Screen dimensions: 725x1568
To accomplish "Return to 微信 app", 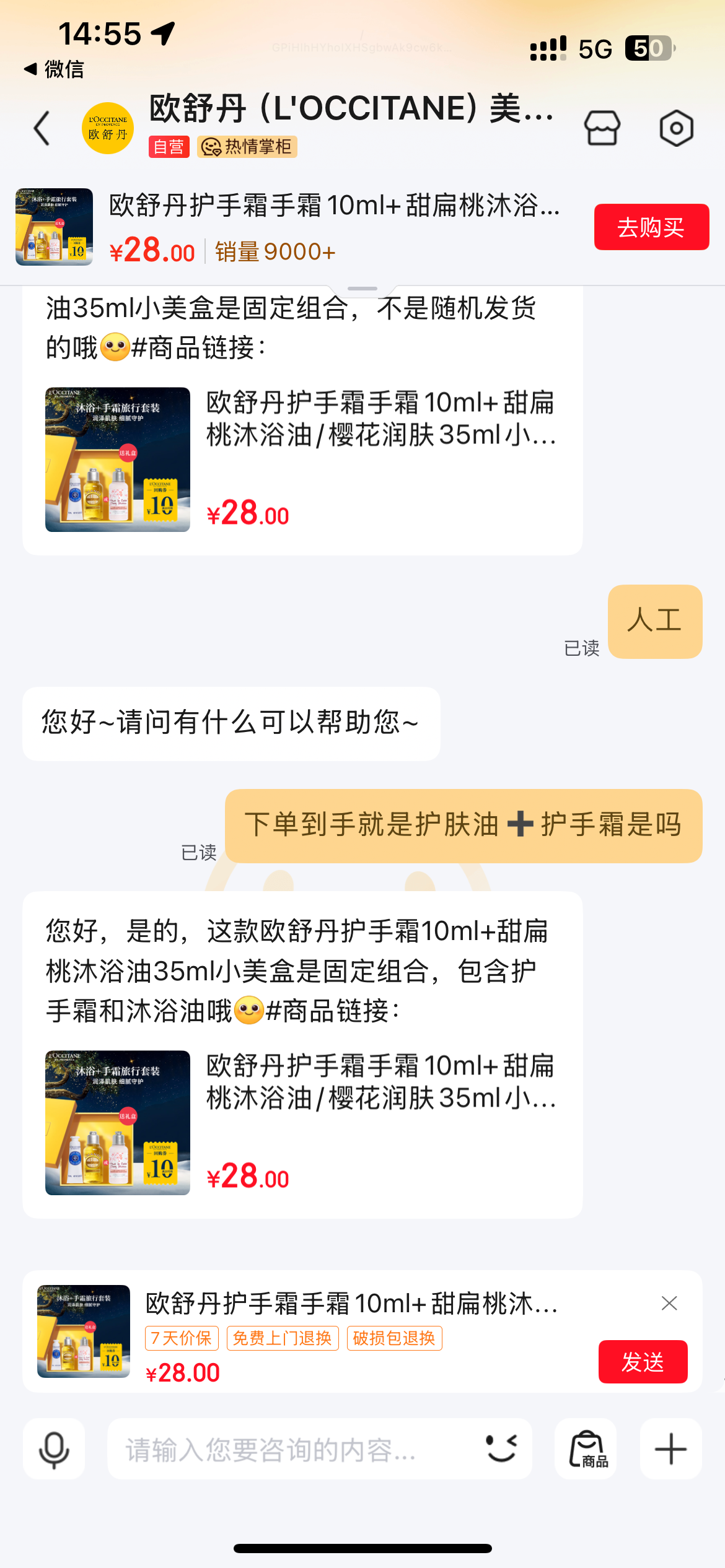I will tap(55, 69).
